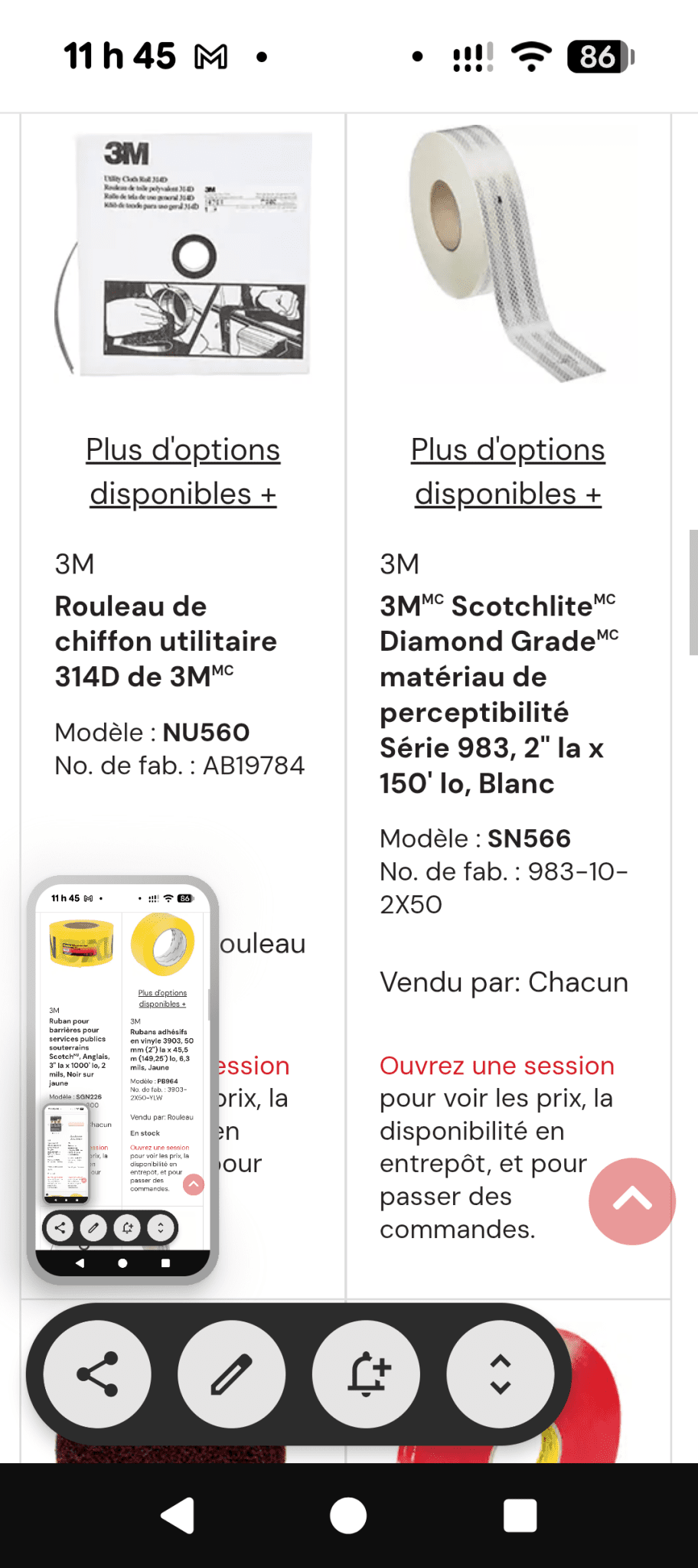Tap the clock in the status bar

point(119,55)
